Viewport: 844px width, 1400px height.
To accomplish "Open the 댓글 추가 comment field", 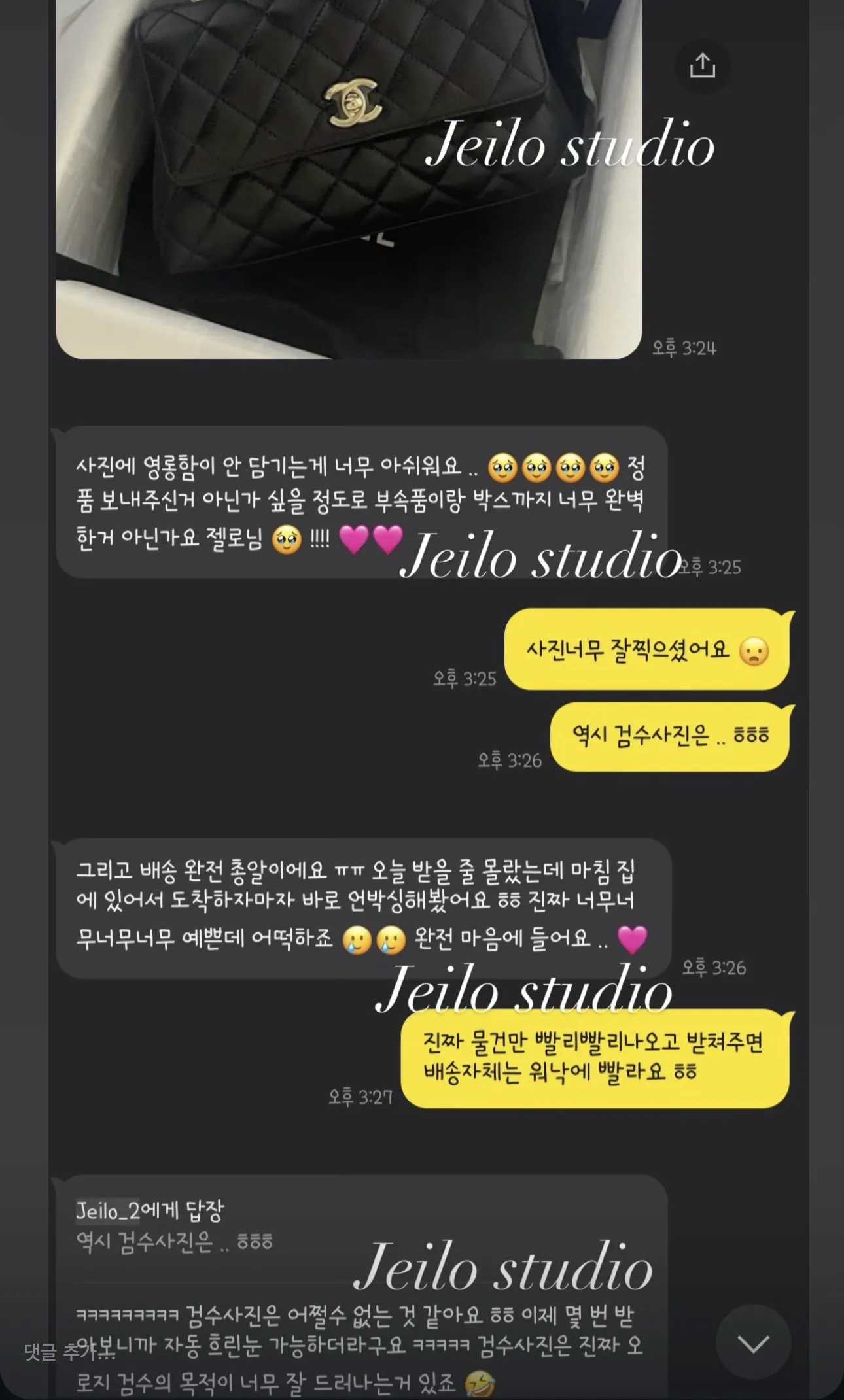I will pyautogui.click(x=69, y=1351).
